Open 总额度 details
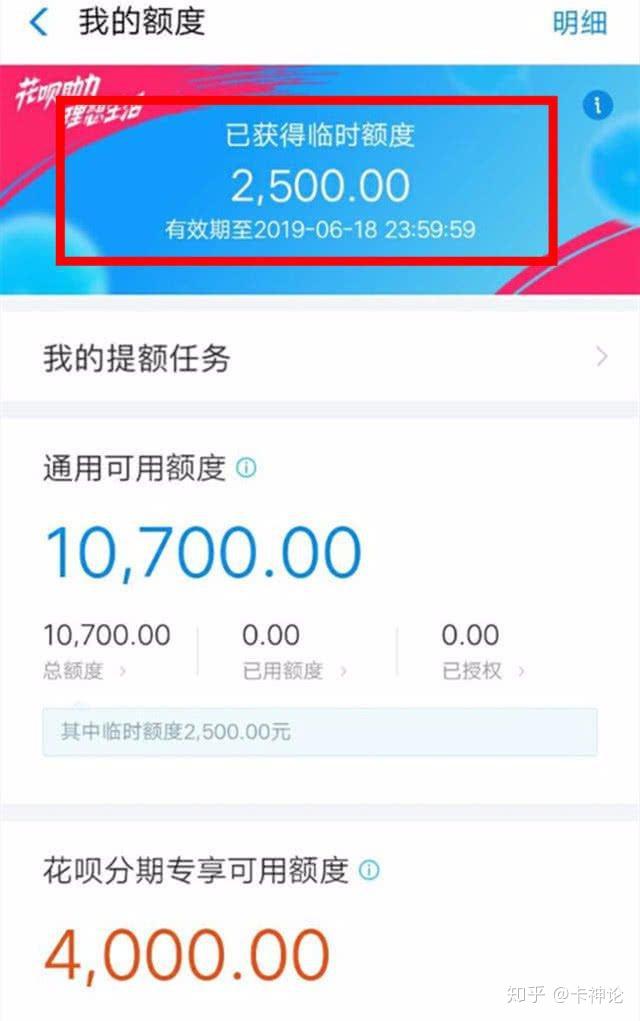This screenshot has width=640, height=1021. pos(85,670)
